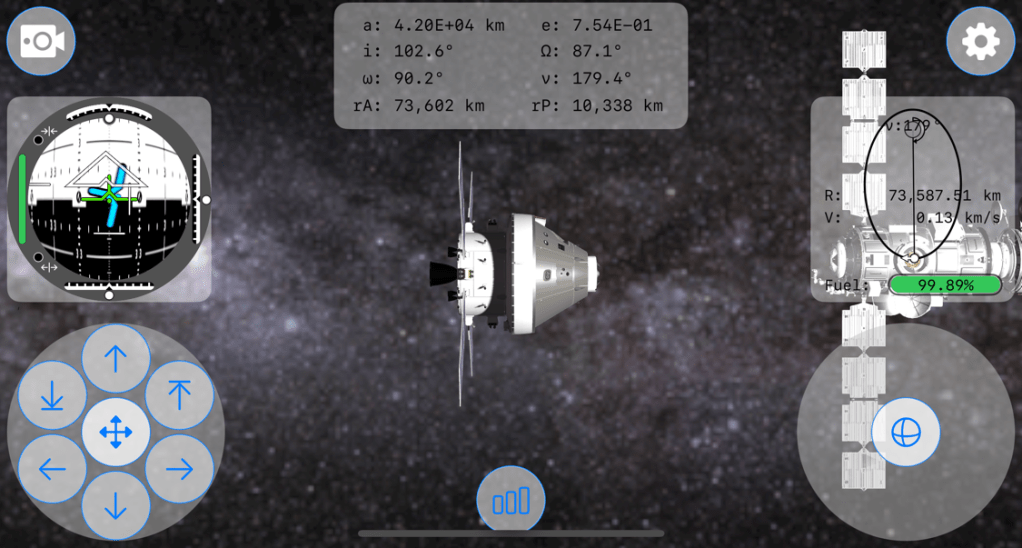Tap the down arrow thruster button
The image size is (1022, 548).
click(x=116, y=506)
